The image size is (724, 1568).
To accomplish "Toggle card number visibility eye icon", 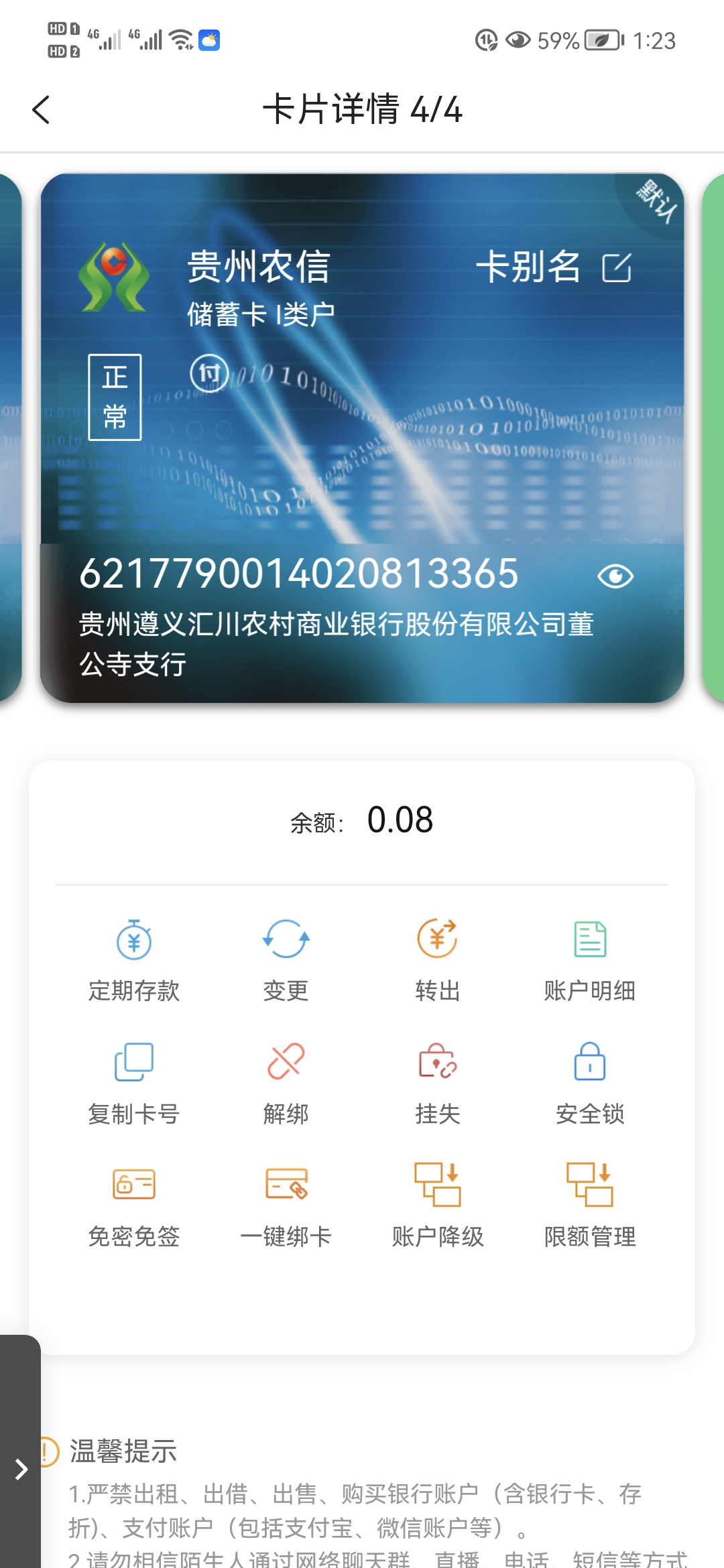I will tap(615, 576).
